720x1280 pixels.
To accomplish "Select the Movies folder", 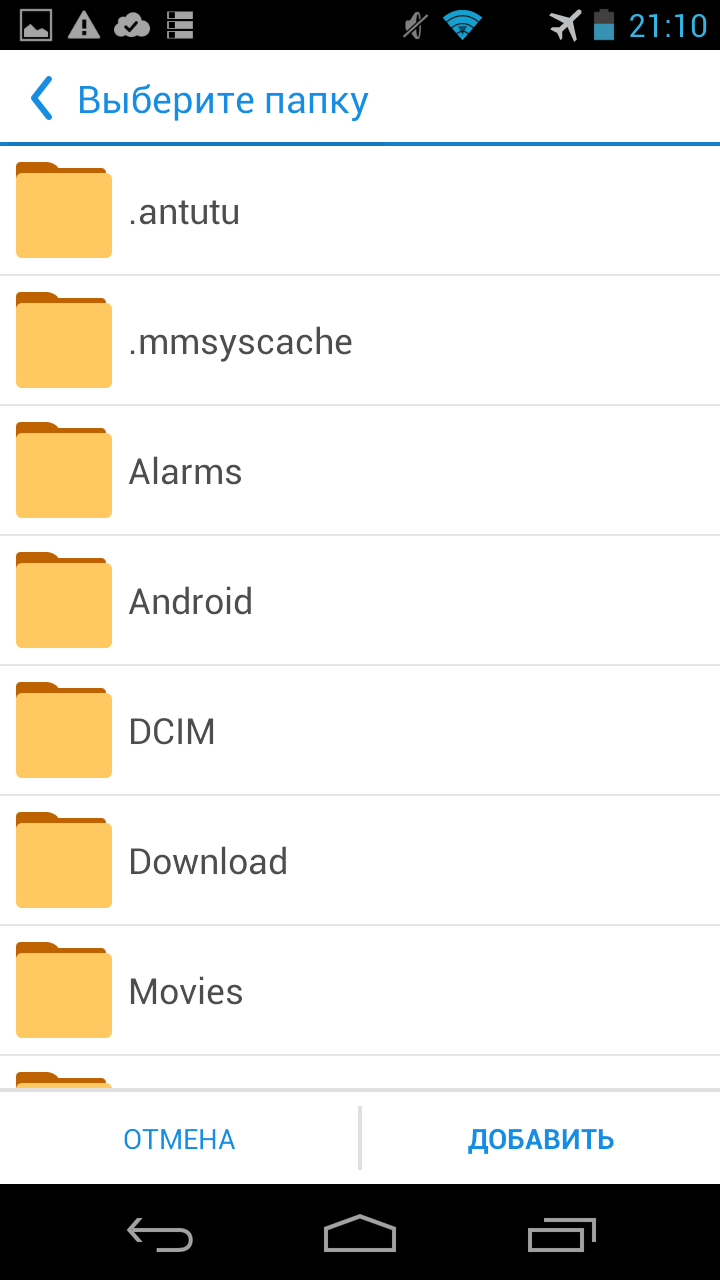I will coord(360,991).
